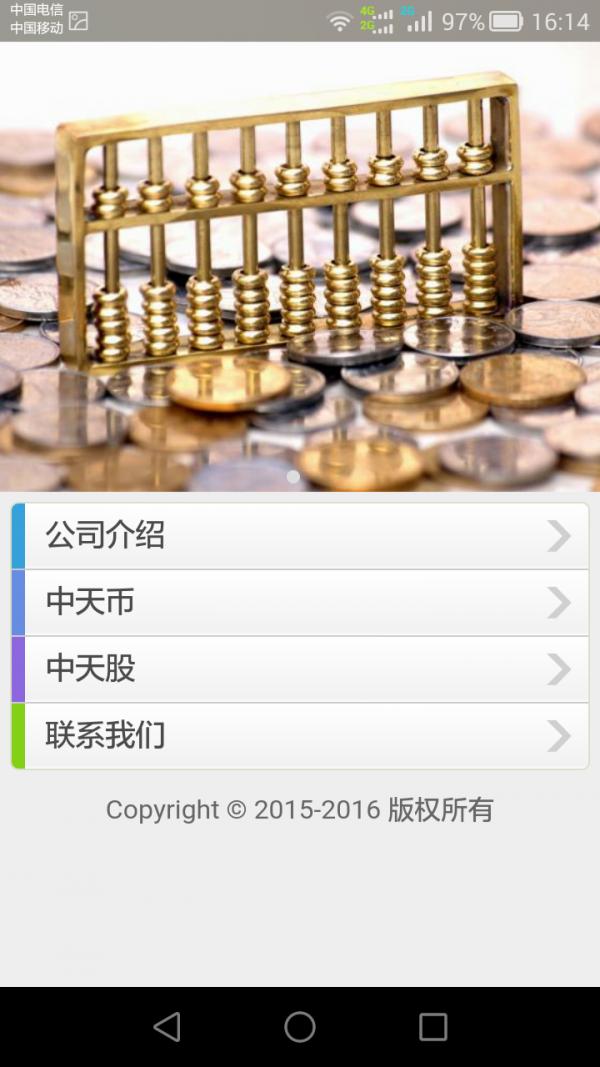Select the 中天股 row
The image size is (600, 1067).
click(300, 669)
